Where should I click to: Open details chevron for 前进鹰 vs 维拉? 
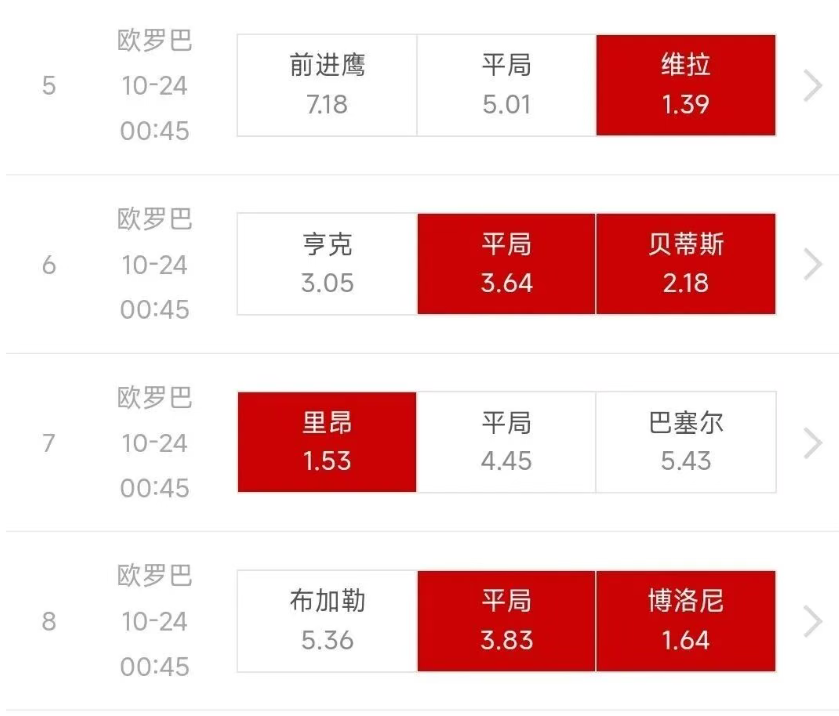point(813,86)
